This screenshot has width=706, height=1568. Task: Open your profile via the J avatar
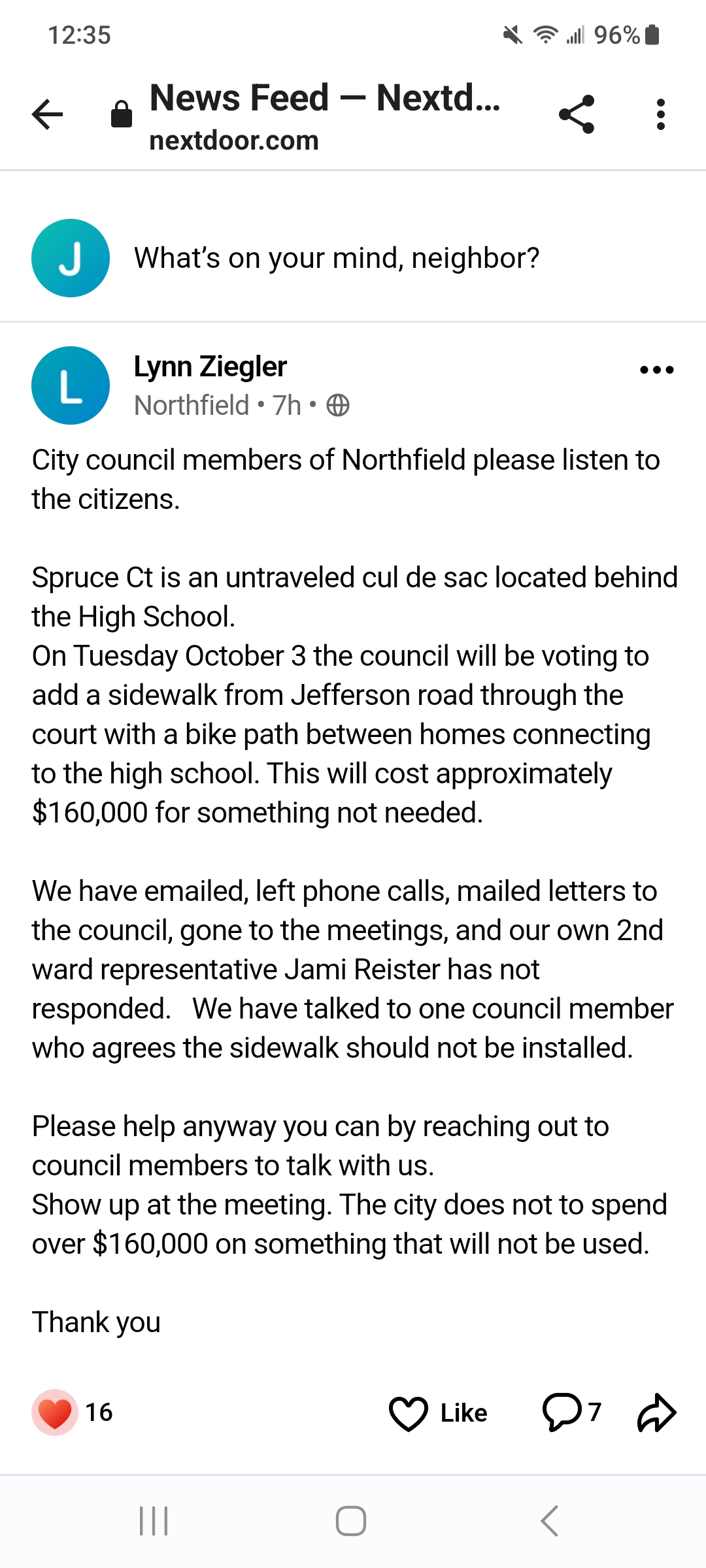(71, 258)
